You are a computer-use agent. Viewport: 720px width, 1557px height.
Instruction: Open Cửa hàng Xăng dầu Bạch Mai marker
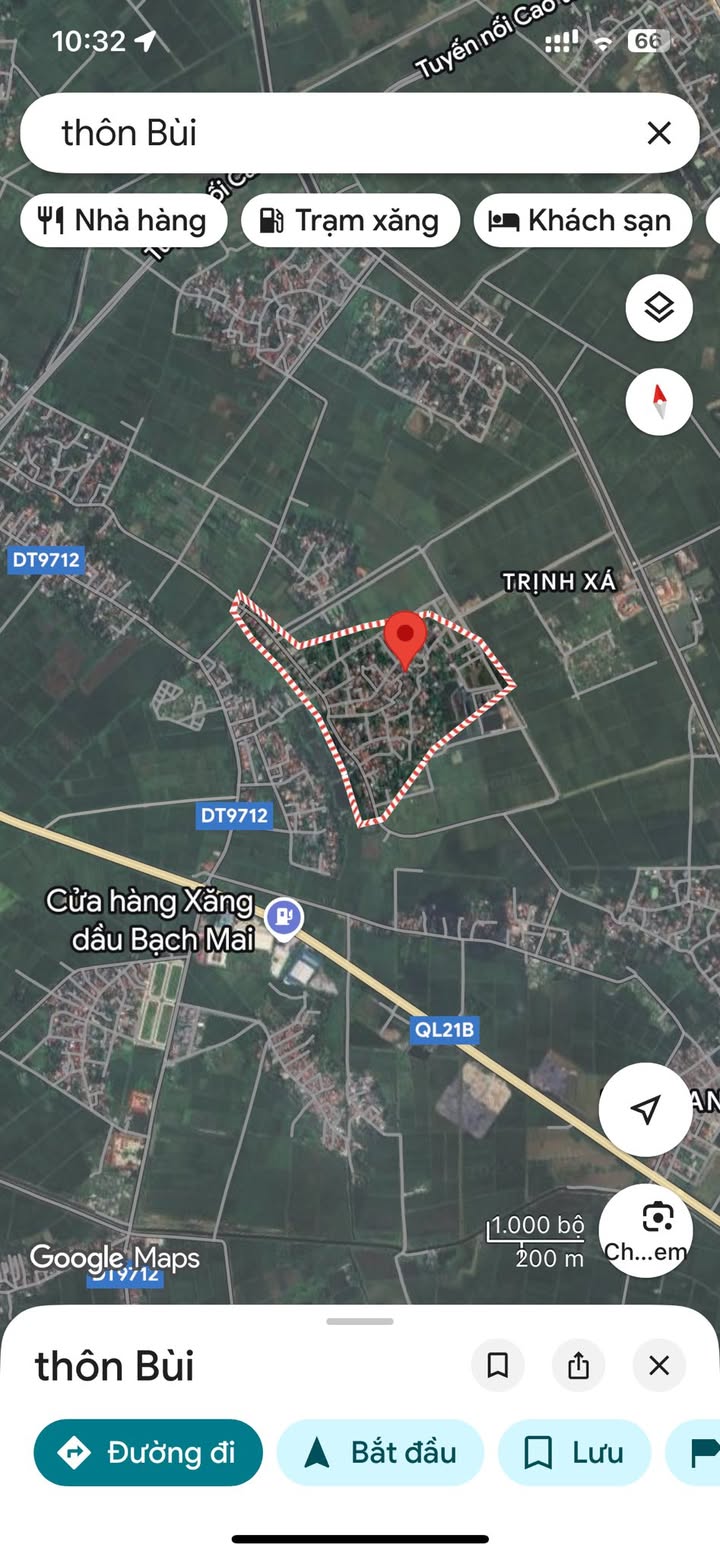pyautogui.click(x=284, y=915)
